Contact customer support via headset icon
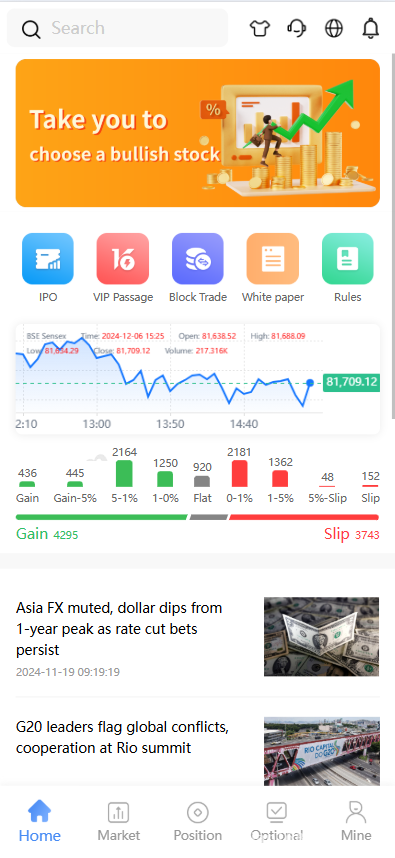 297,28
